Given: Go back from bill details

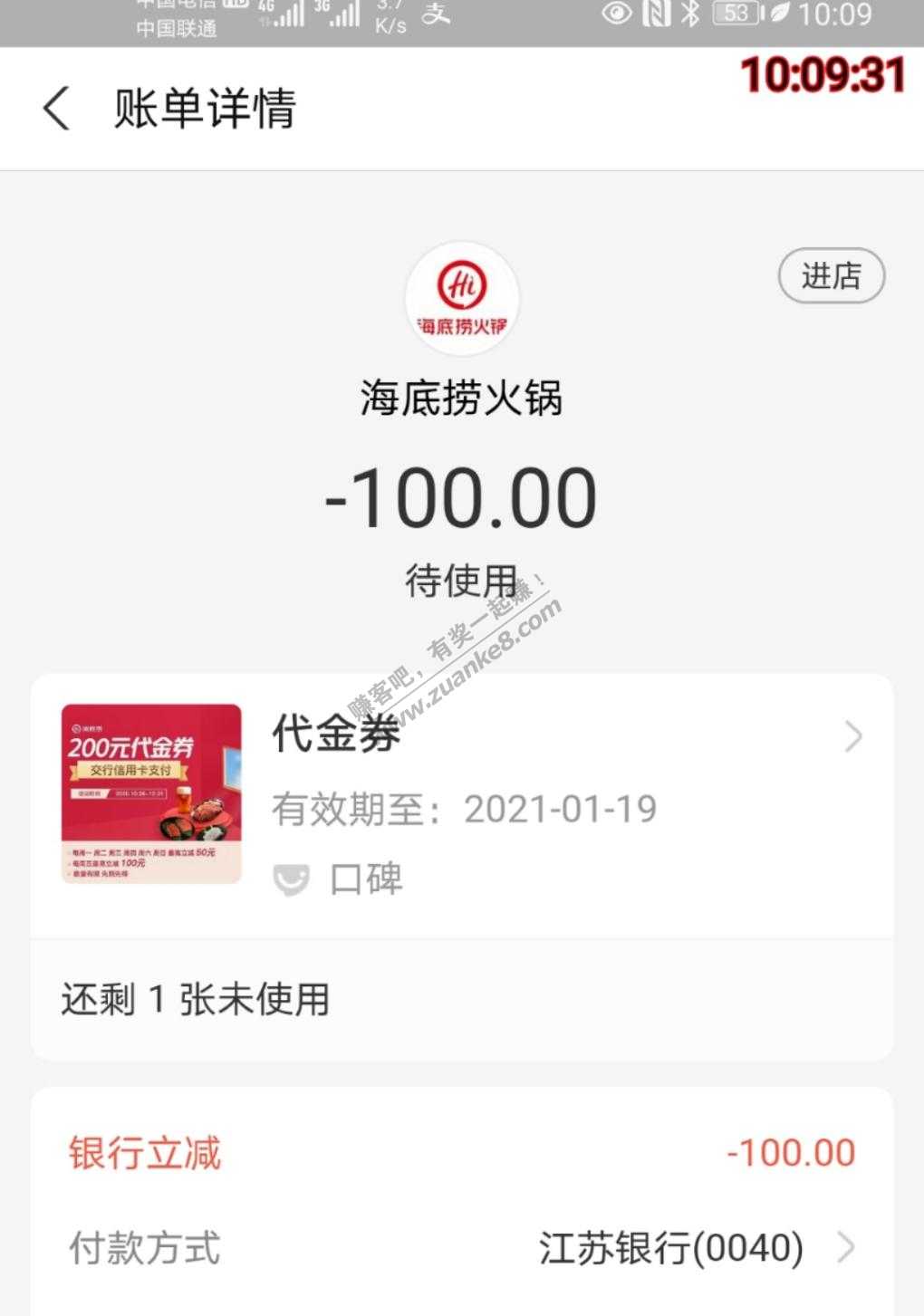Looking at the screenshot, I should pyautogui.click(x=56, y=109).
